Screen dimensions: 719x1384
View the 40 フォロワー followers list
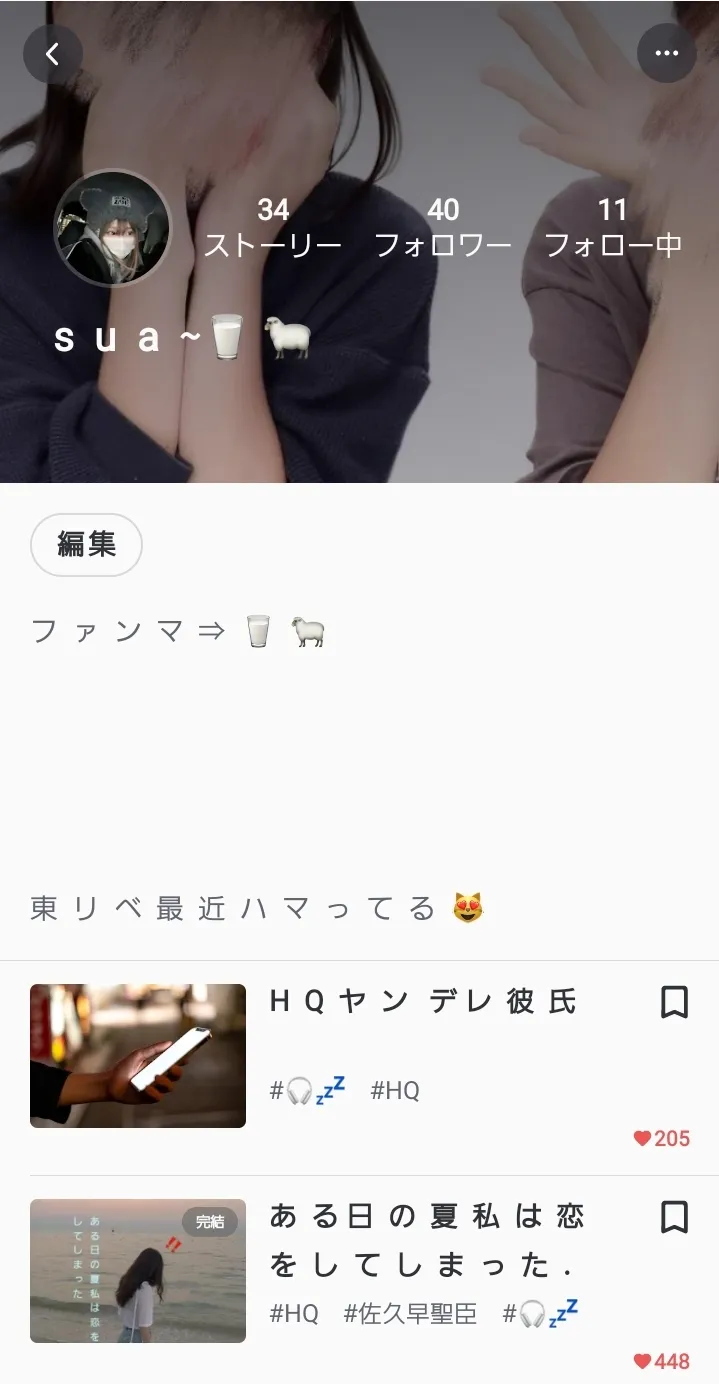[x=443, y=227]
